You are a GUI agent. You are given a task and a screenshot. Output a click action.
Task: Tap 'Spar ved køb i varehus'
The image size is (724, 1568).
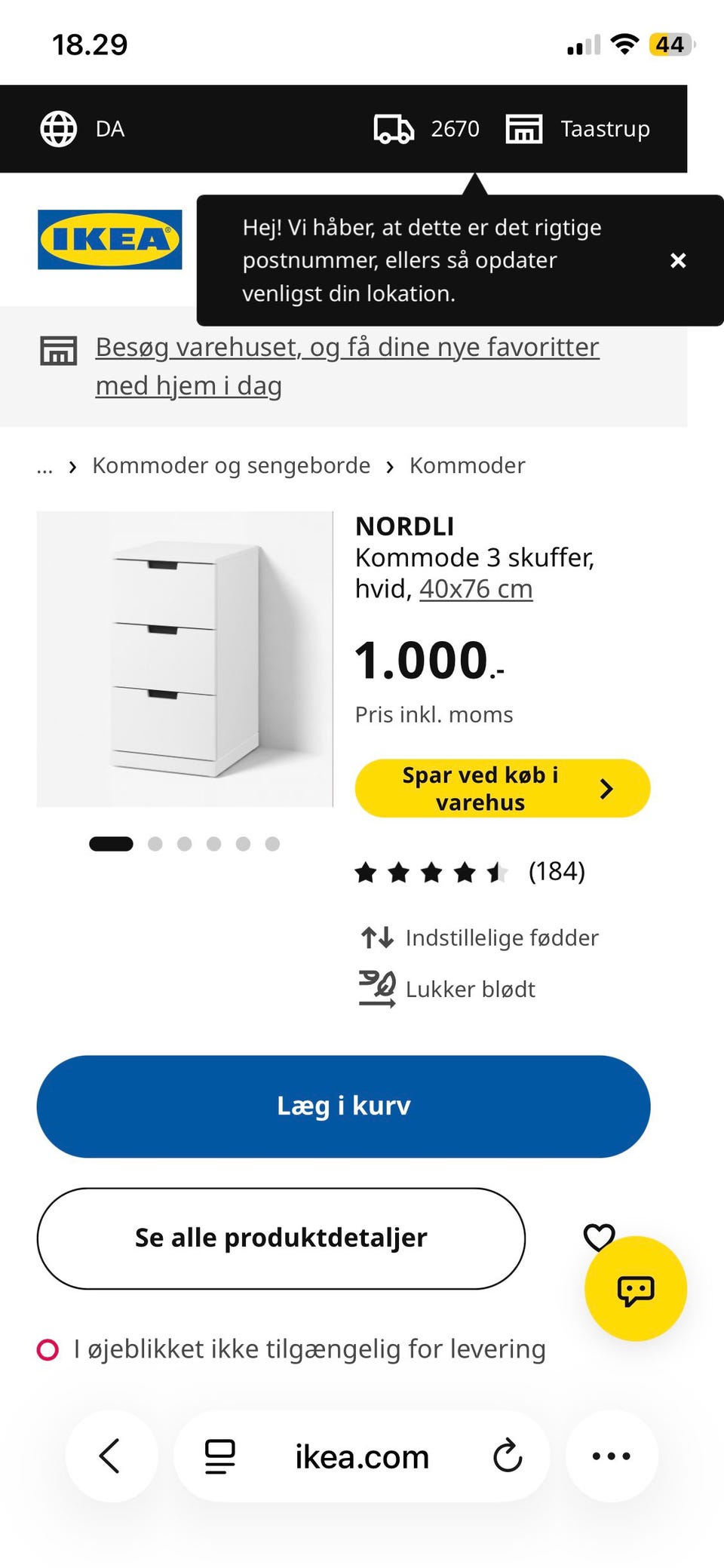(502, 788)
